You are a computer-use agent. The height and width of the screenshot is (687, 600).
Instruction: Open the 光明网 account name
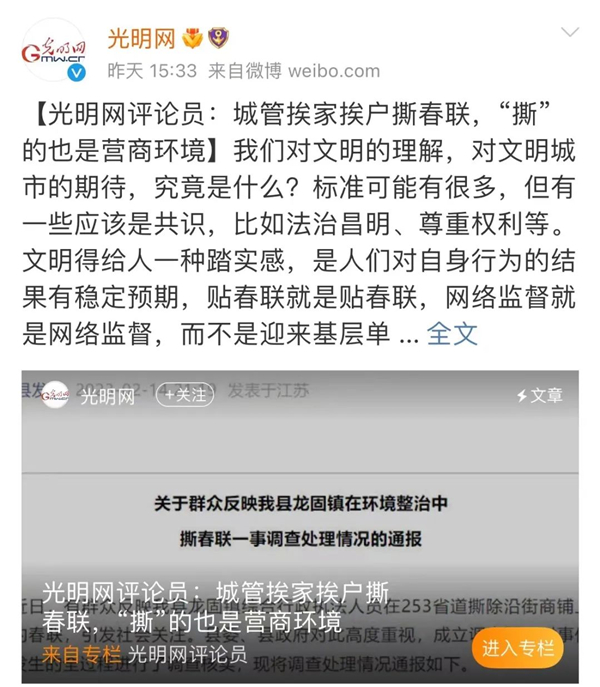[x=141, y=38]
